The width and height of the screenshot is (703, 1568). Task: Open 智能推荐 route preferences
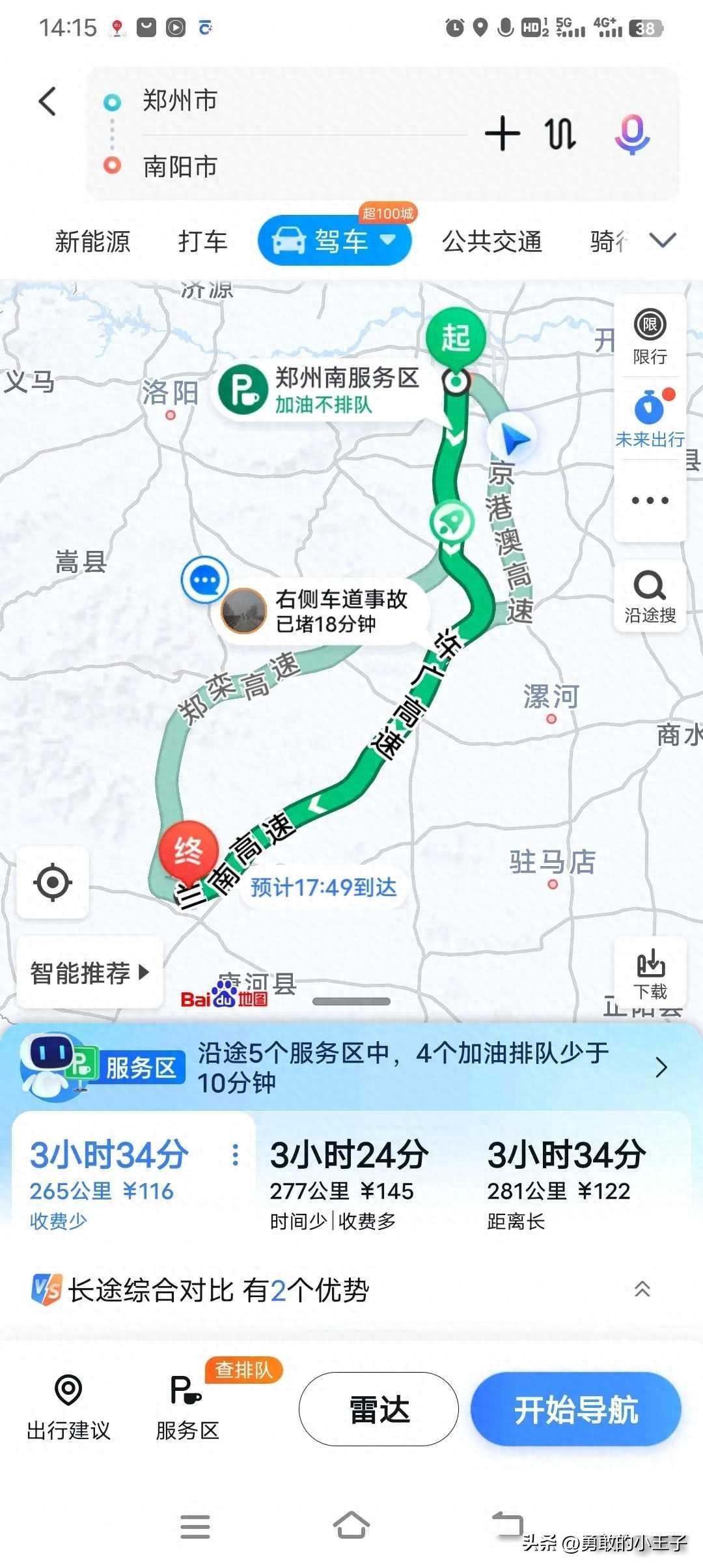pos(89,973)
